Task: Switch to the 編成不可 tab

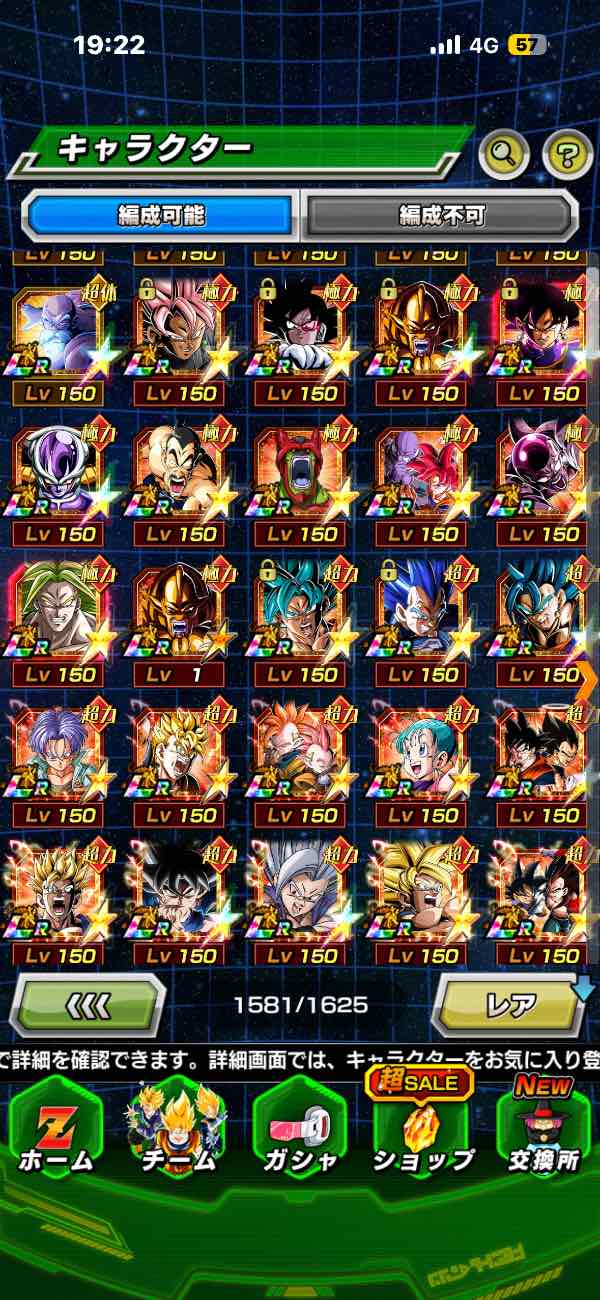Action: point(441,214)
